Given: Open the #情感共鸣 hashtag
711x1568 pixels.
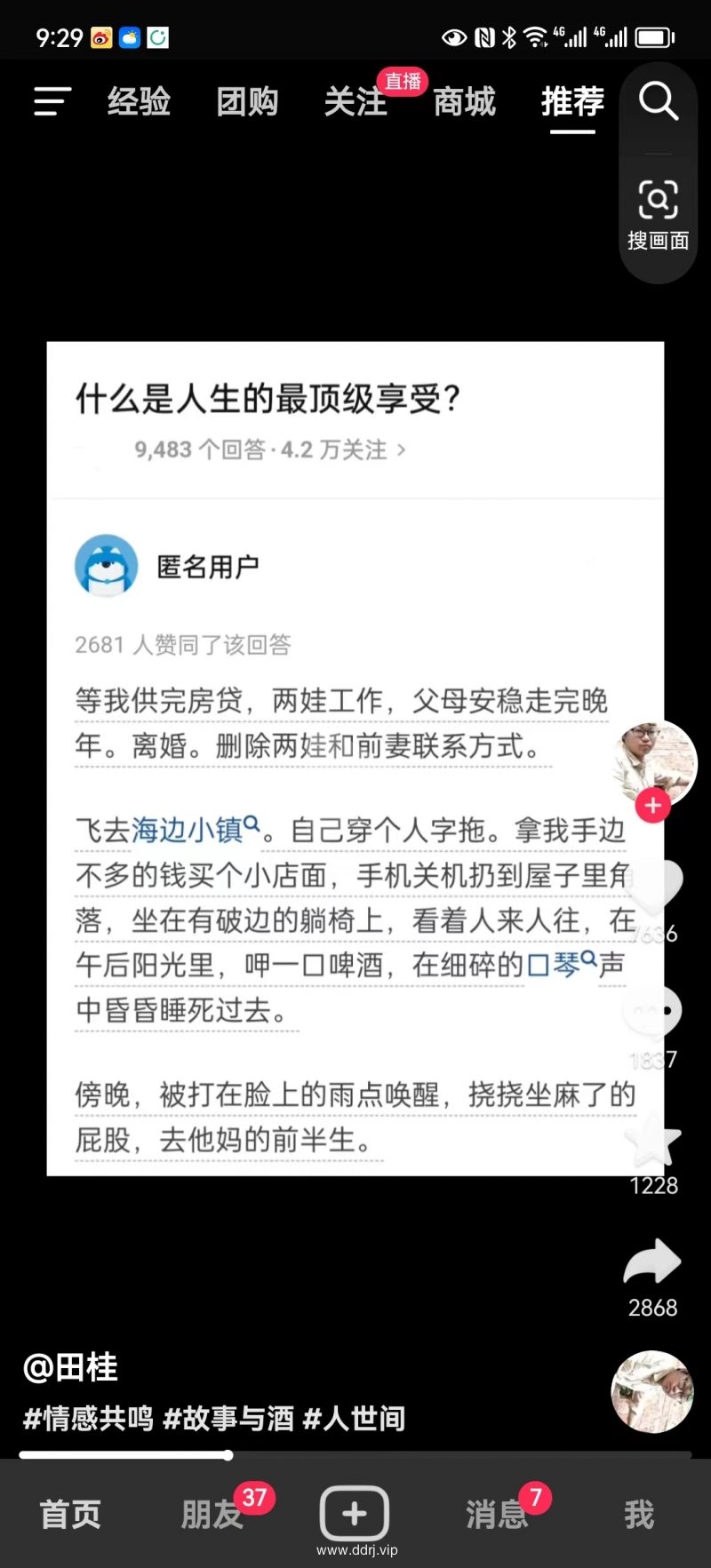Looking at the screenshot, I should tap(88, 1418).
